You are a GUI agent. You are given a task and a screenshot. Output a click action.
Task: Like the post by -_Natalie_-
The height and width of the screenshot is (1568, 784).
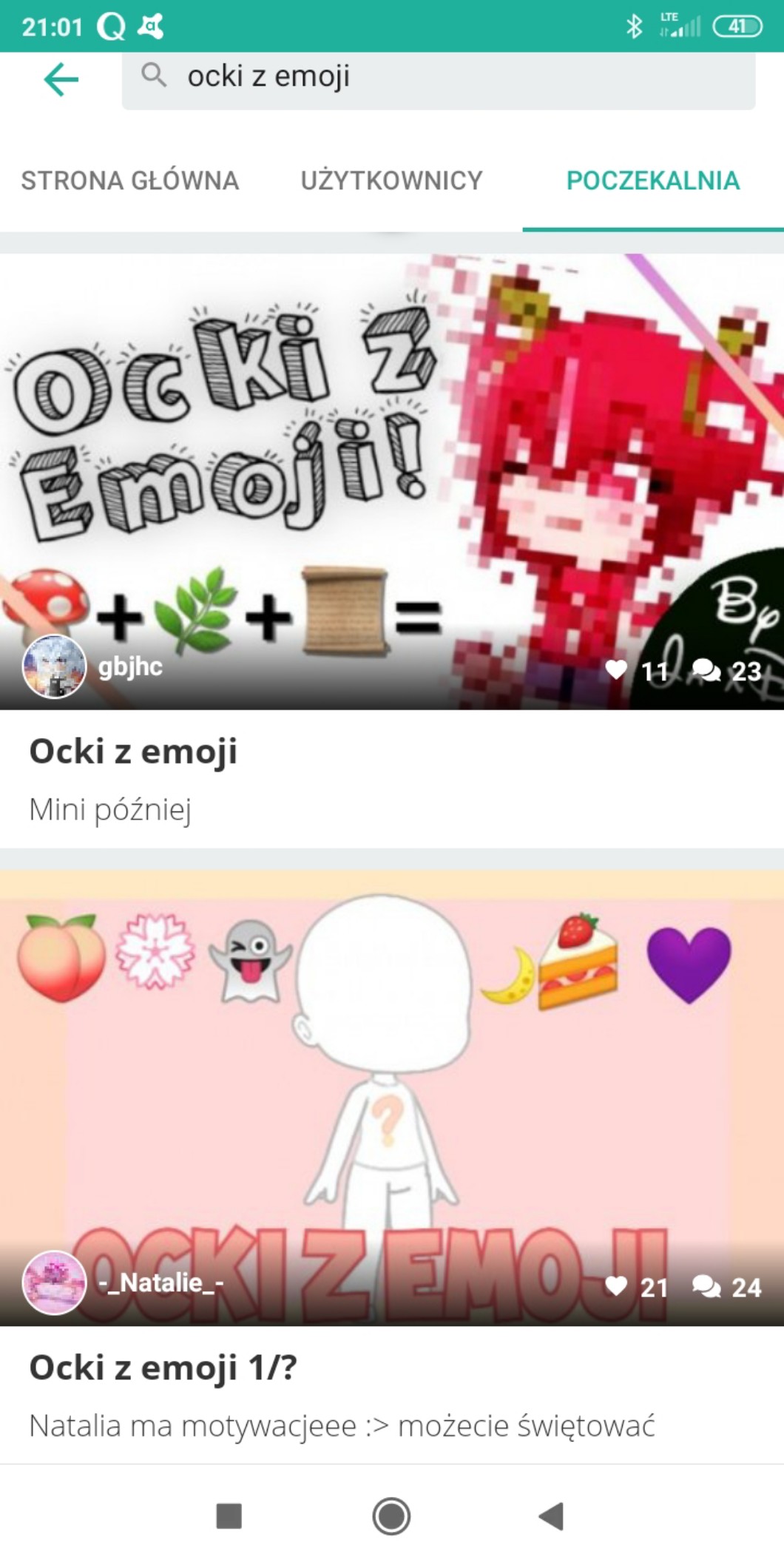[616, 1287]
